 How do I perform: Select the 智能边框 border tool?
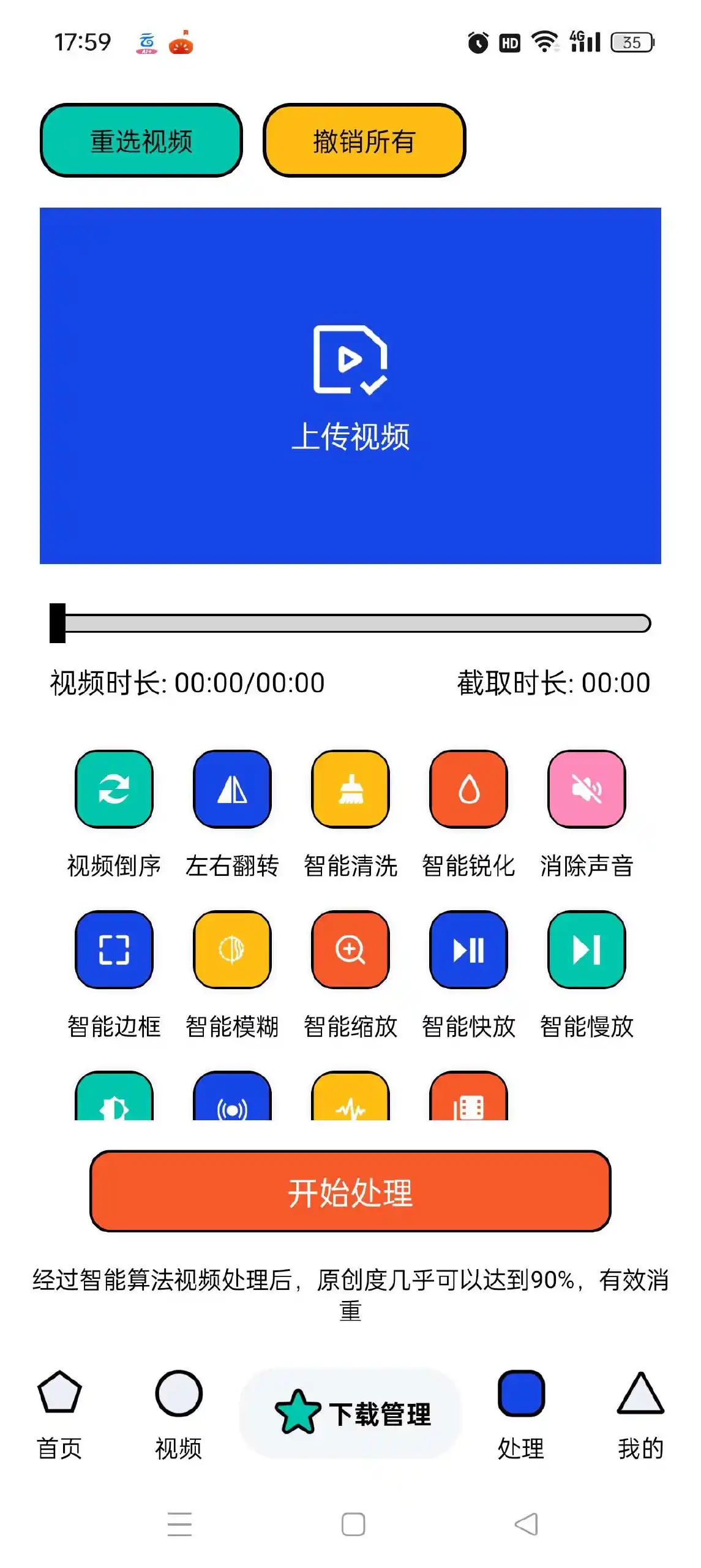coord(114,950)
